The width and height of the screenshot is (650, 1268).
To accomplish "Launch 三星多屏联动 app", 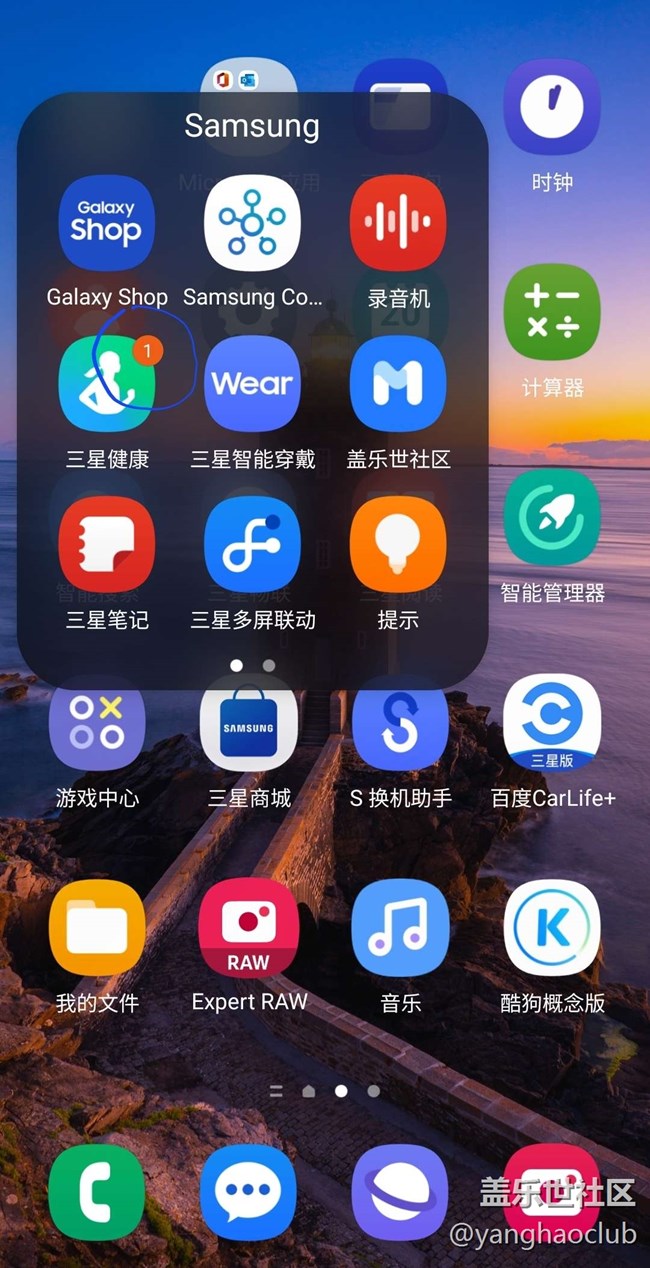I will 252,545.
